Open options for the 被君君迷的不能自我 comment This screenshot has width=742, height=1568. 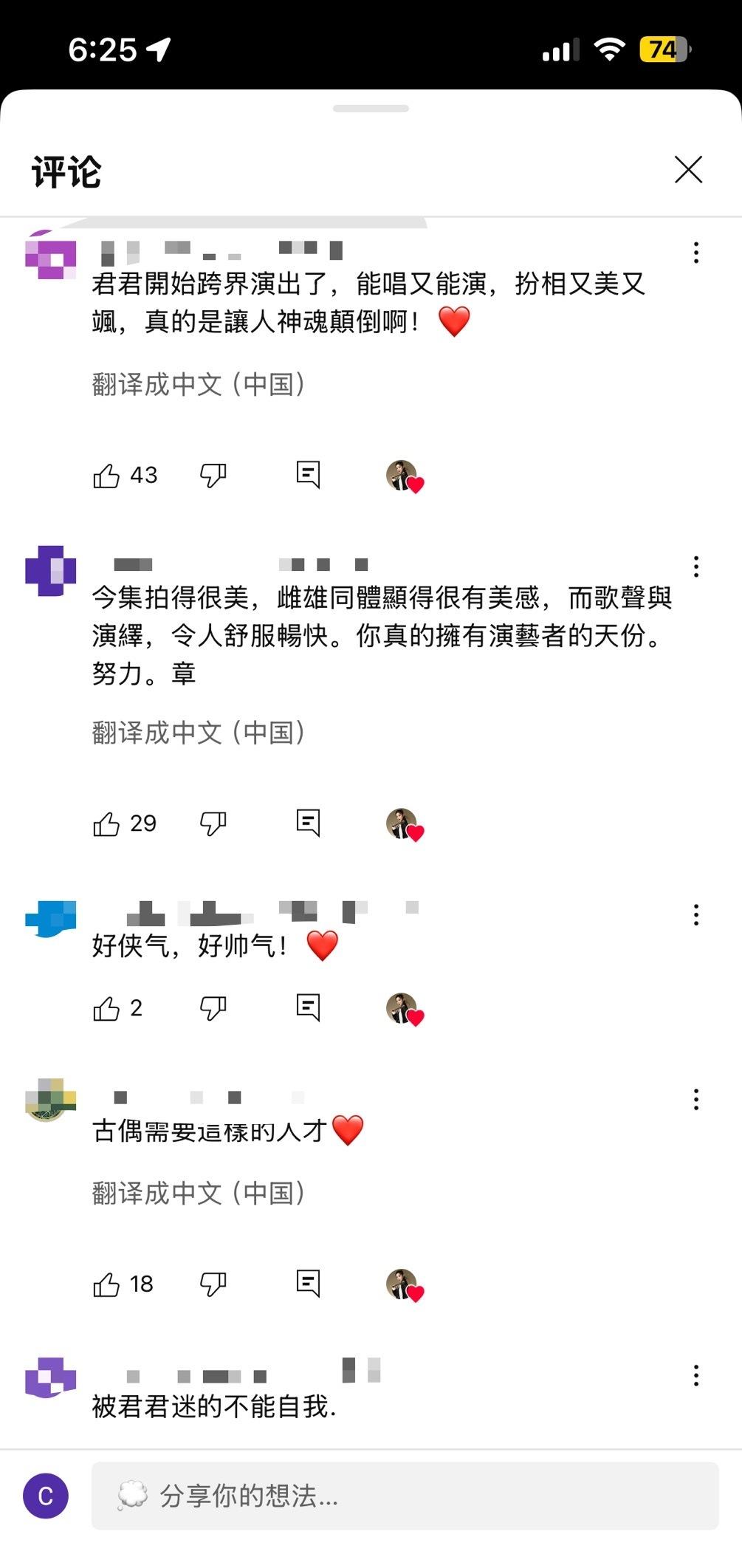pyautogui.click(x=695, y=1375)
